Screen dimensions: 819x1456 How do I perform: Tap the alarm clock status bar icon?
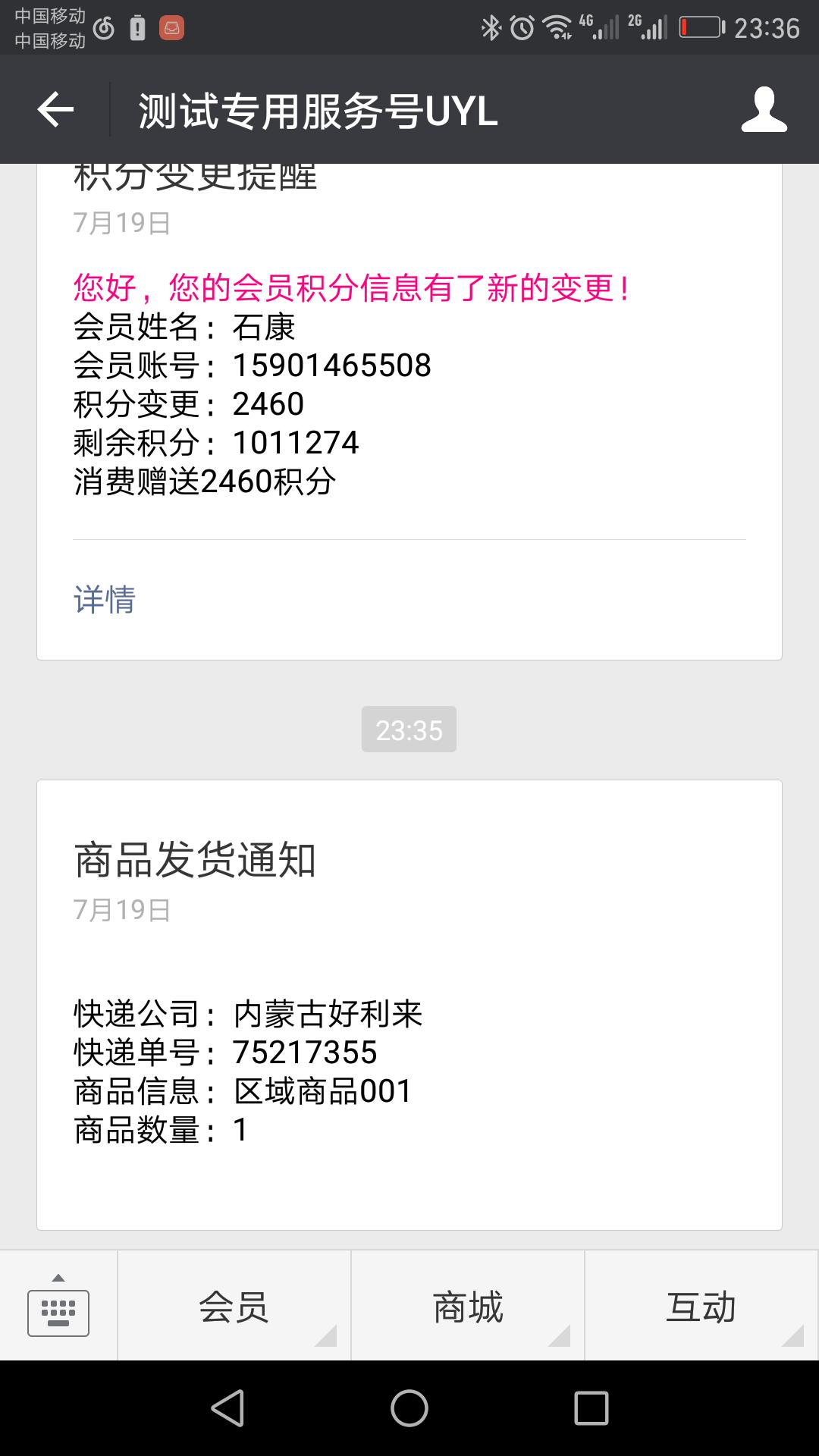point(525,25)
